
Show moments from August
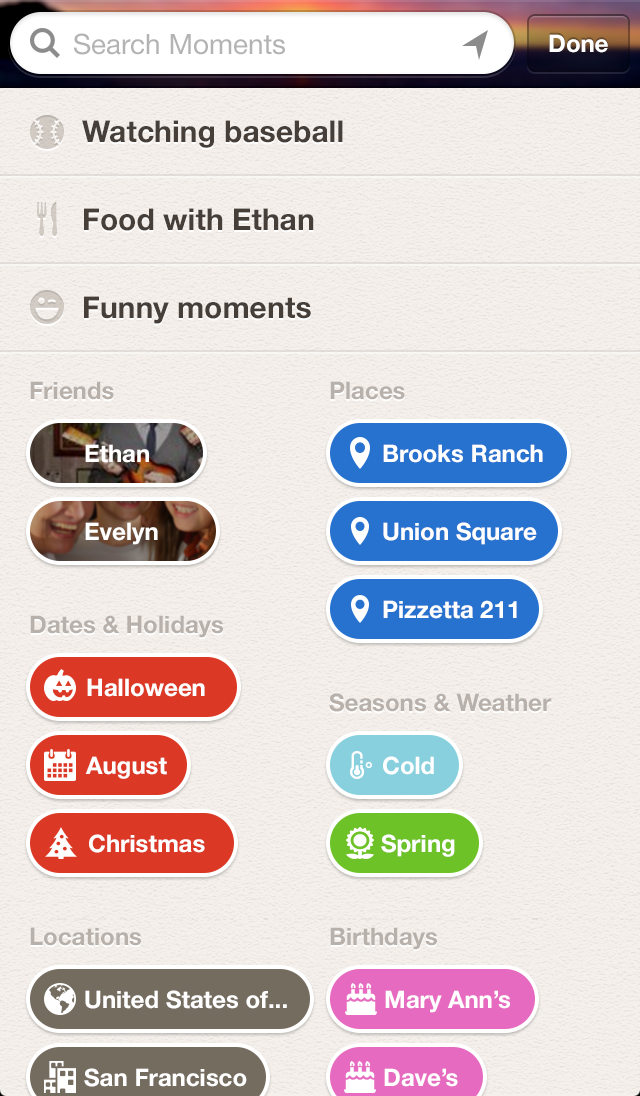108,766
